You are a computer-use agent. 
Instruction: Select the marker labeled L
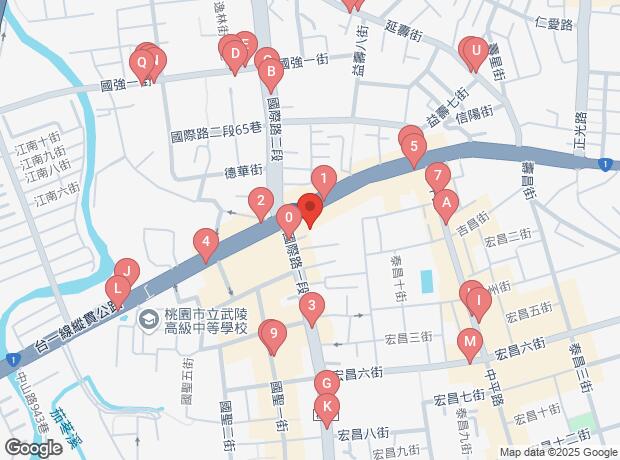(118, 292)
